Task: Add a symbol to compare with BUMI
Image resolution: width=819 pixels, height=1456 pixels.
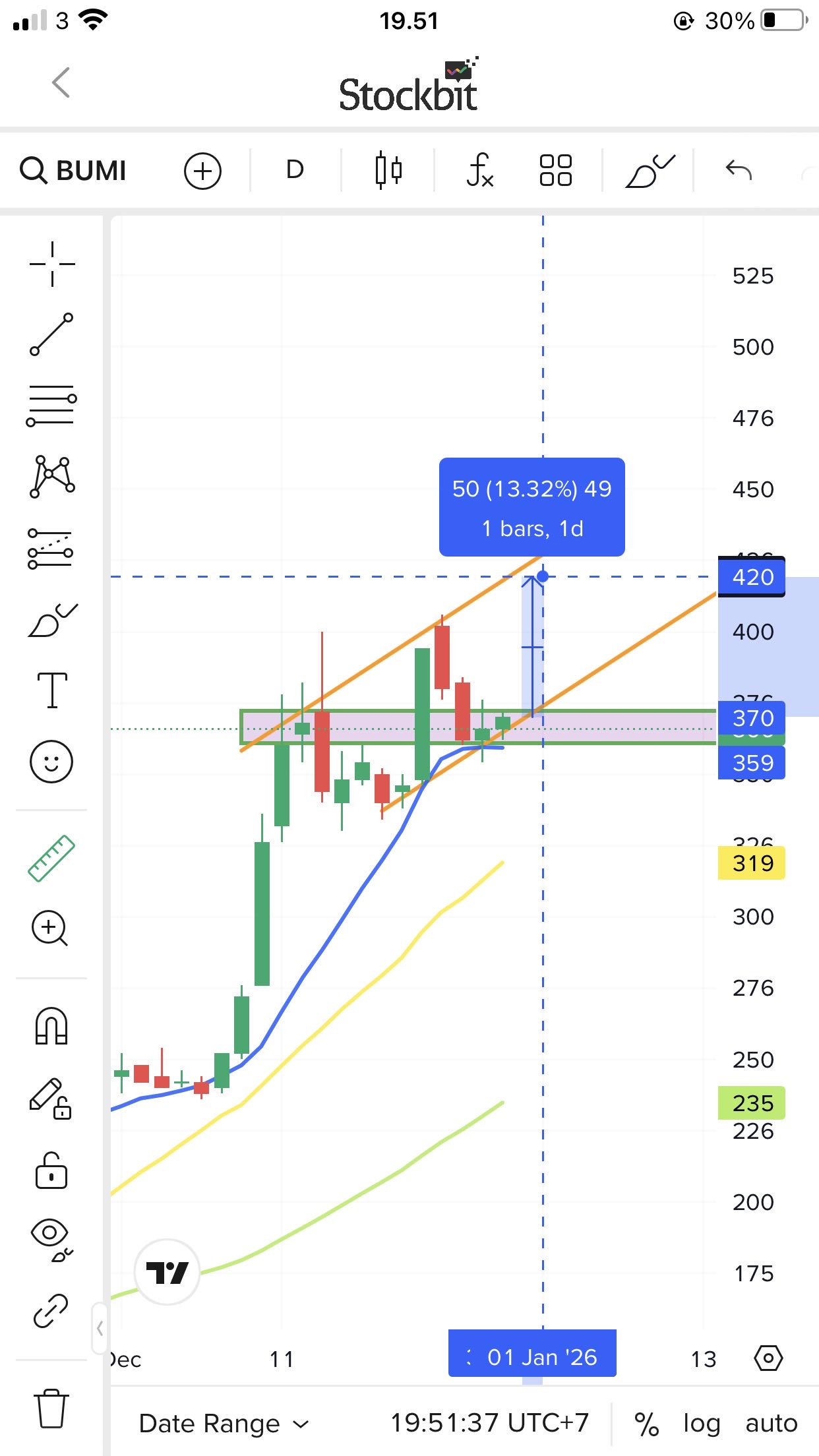Action: (202, 171)
